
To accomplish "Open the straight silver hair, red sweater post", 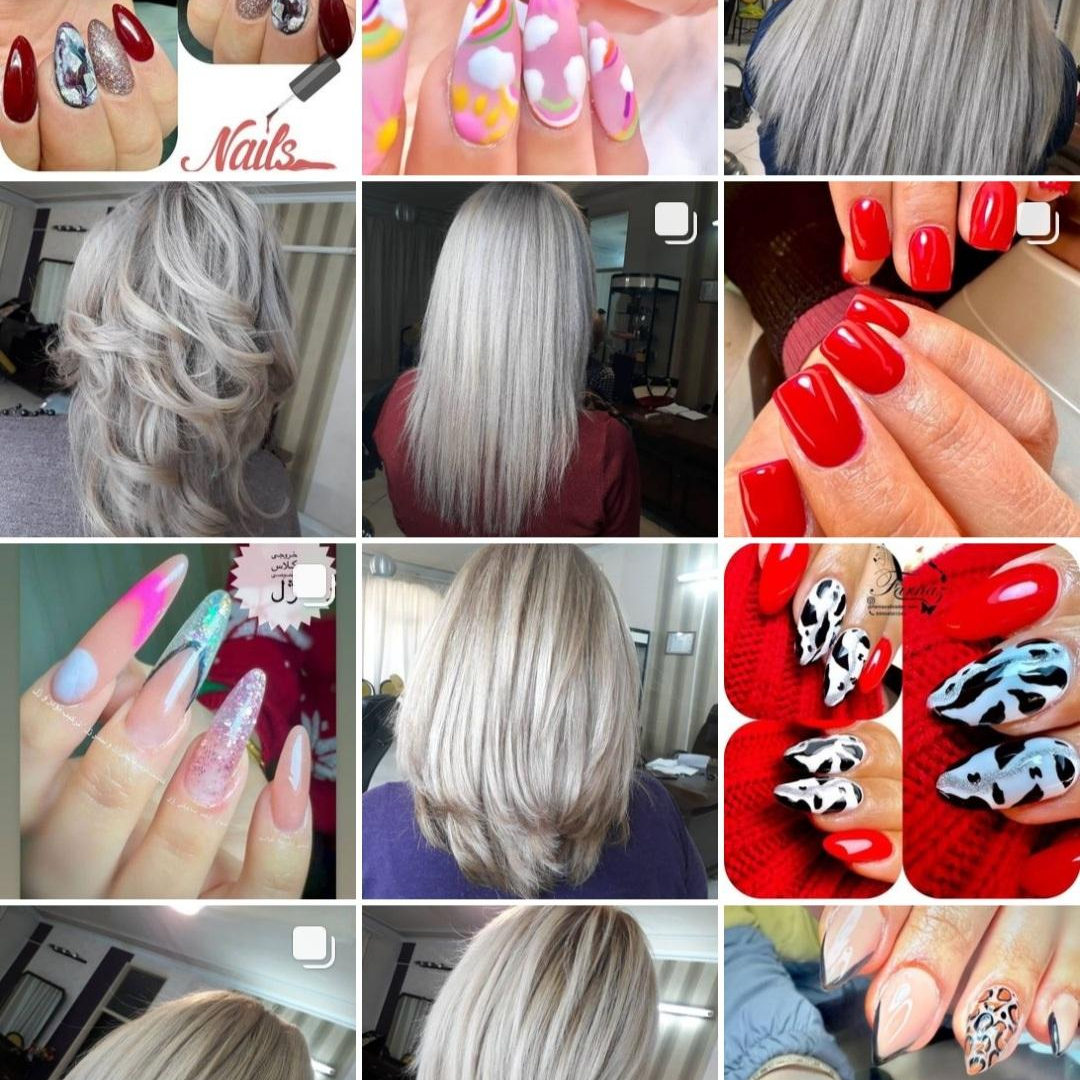I will tap(539, 358).
